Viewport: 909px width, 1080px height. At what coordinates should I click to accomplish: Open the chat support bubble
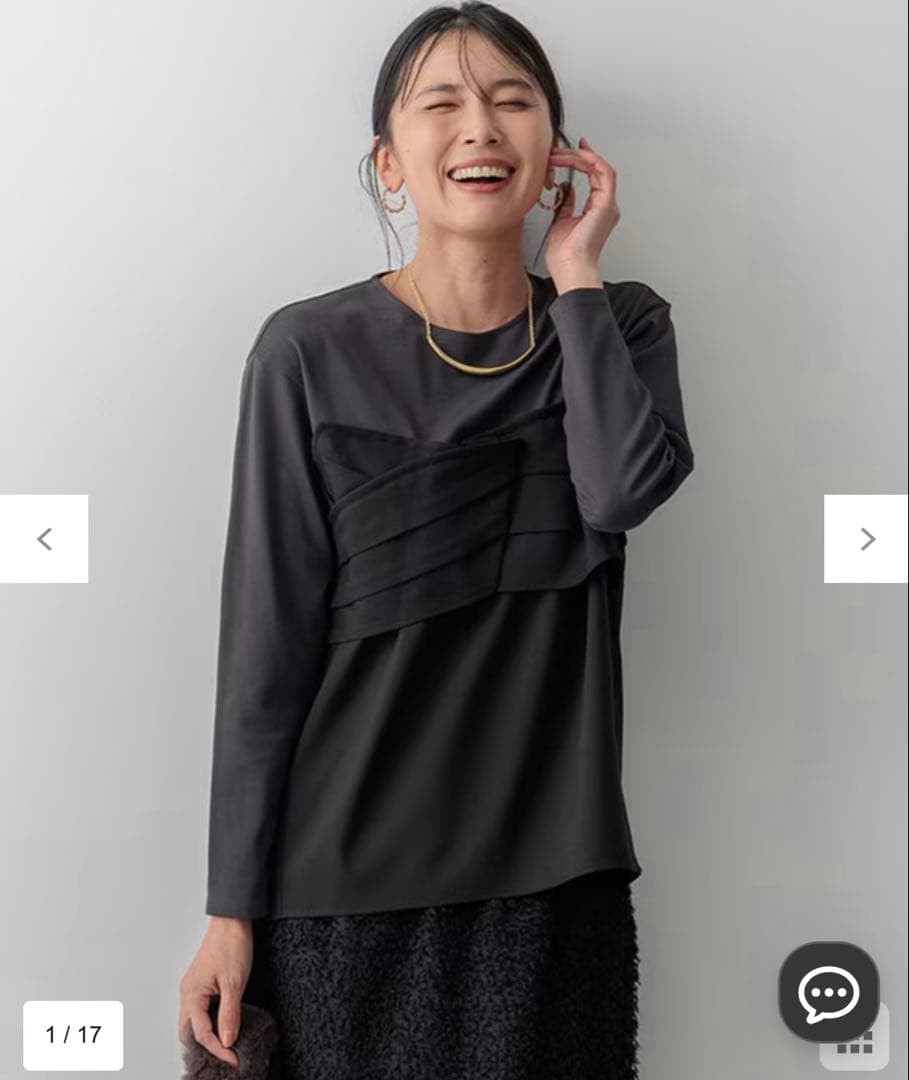click(x=828, y=992)
